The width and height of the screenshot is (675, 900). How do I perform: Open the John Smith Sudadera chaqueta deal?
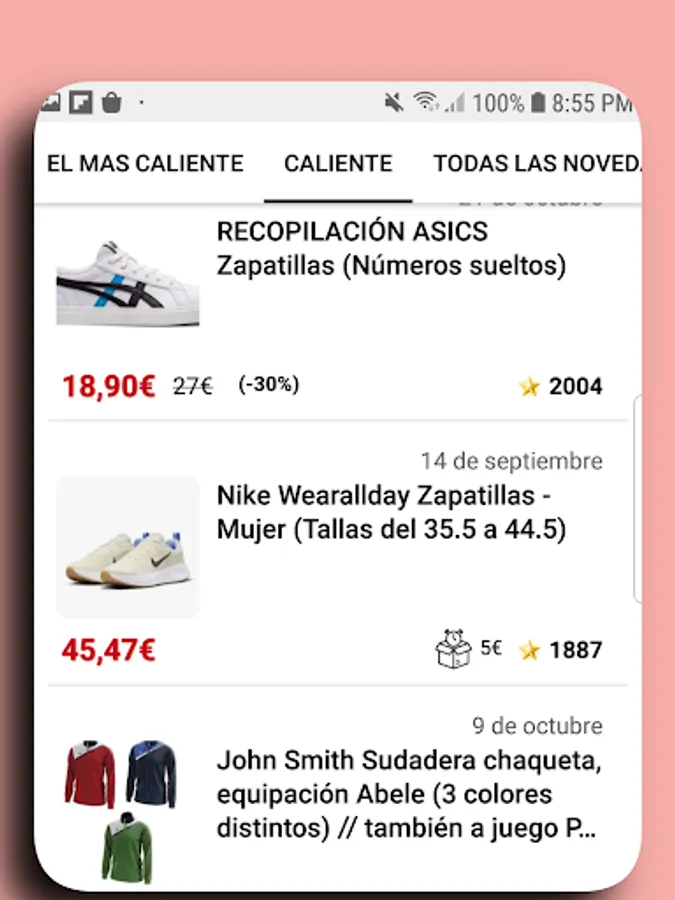coord(408,795)
